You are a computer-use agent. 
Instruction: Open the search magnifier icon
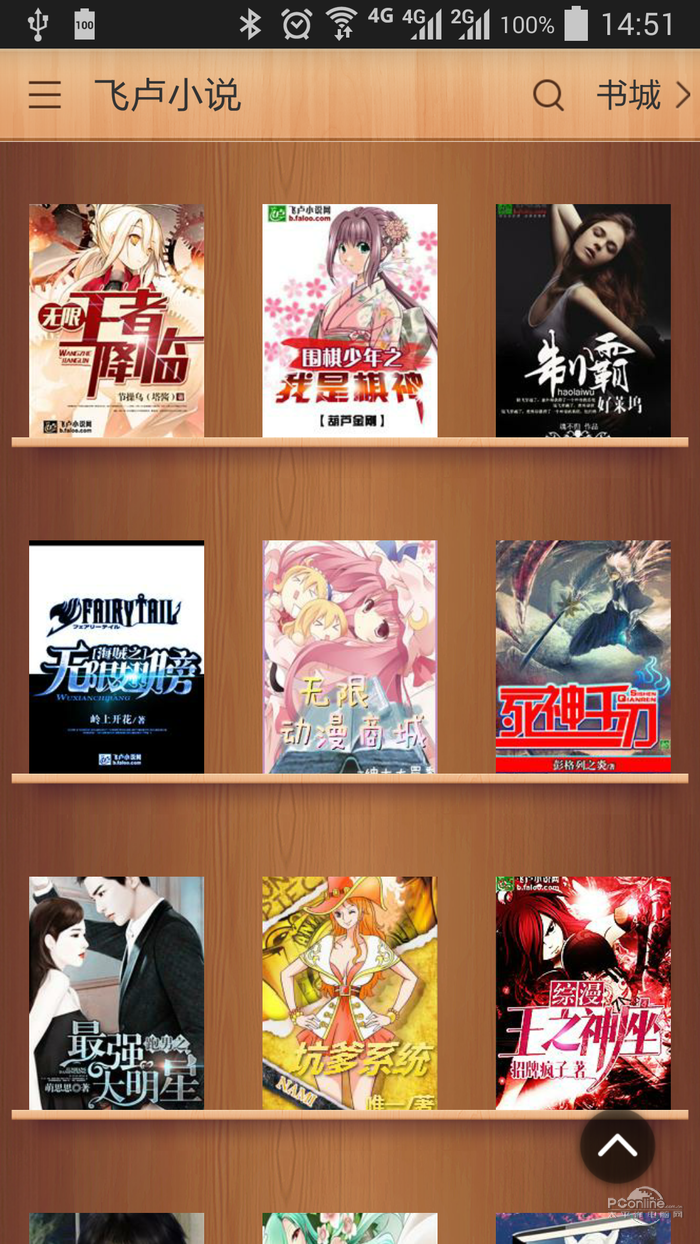pyautogui.click(x=548, y=96)
